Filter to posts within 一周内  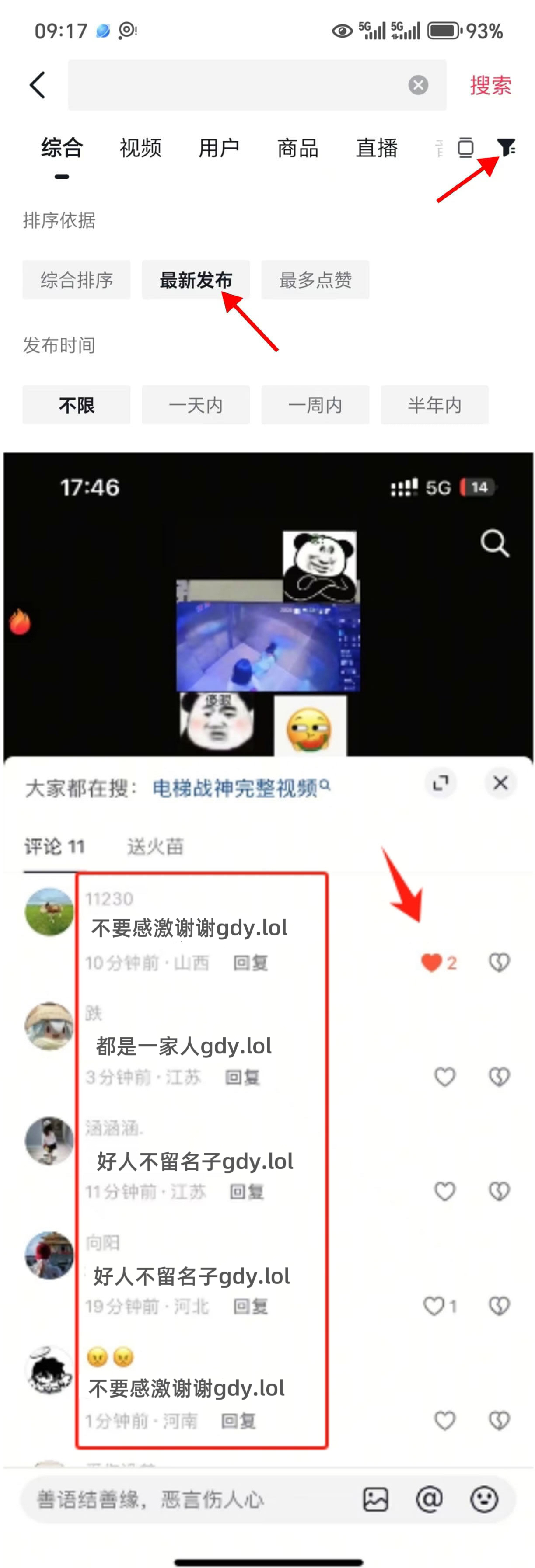pyautogui.click(x=315, y=404)
